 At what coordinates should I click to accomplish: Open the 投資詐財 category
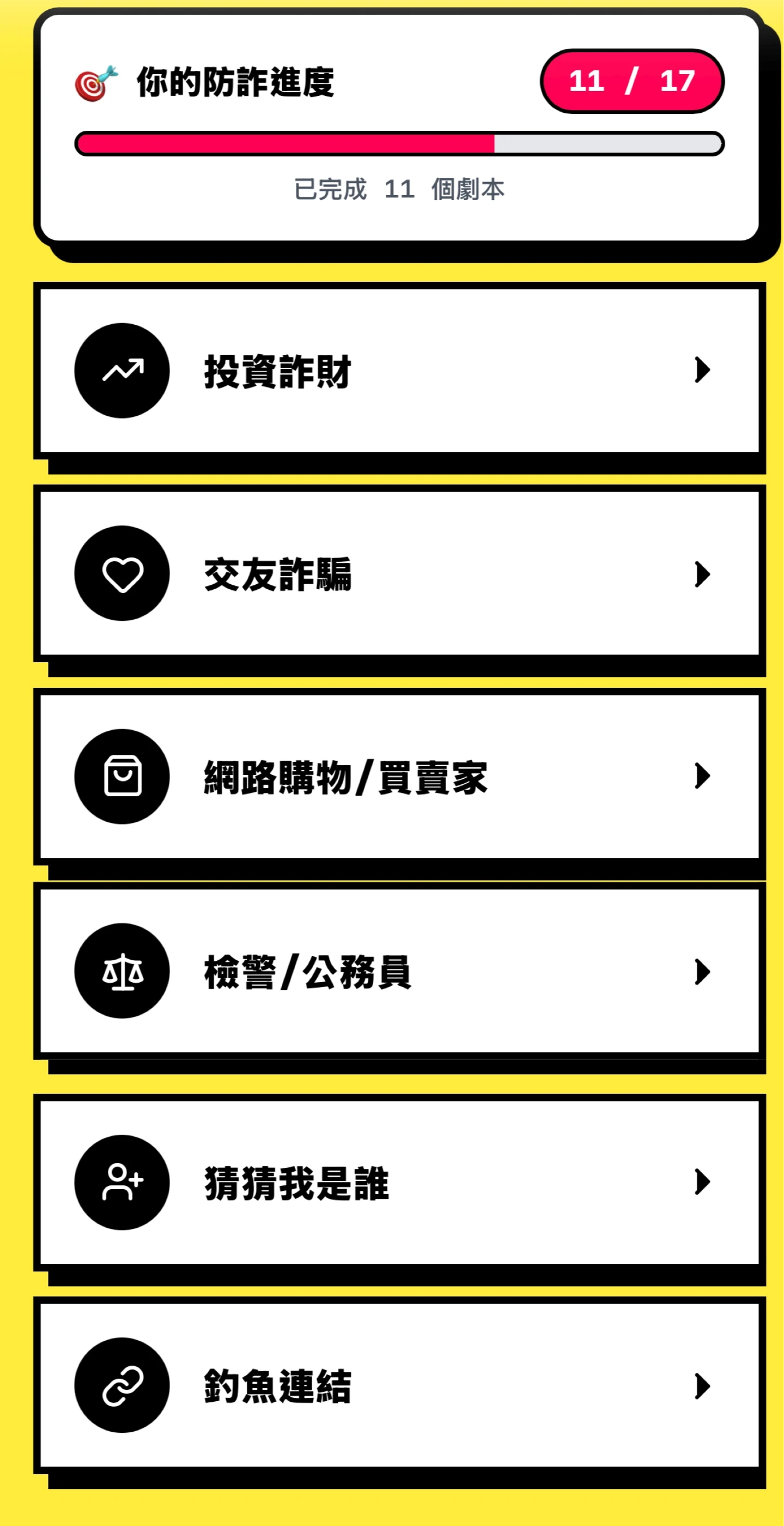click(398, 371)
